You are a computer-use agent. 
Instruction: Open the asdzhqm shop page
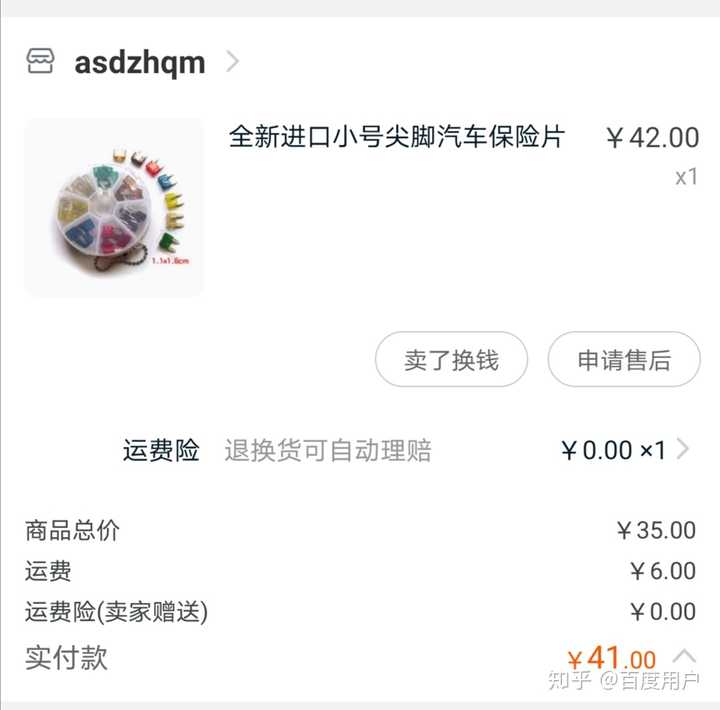coord(139,62)
